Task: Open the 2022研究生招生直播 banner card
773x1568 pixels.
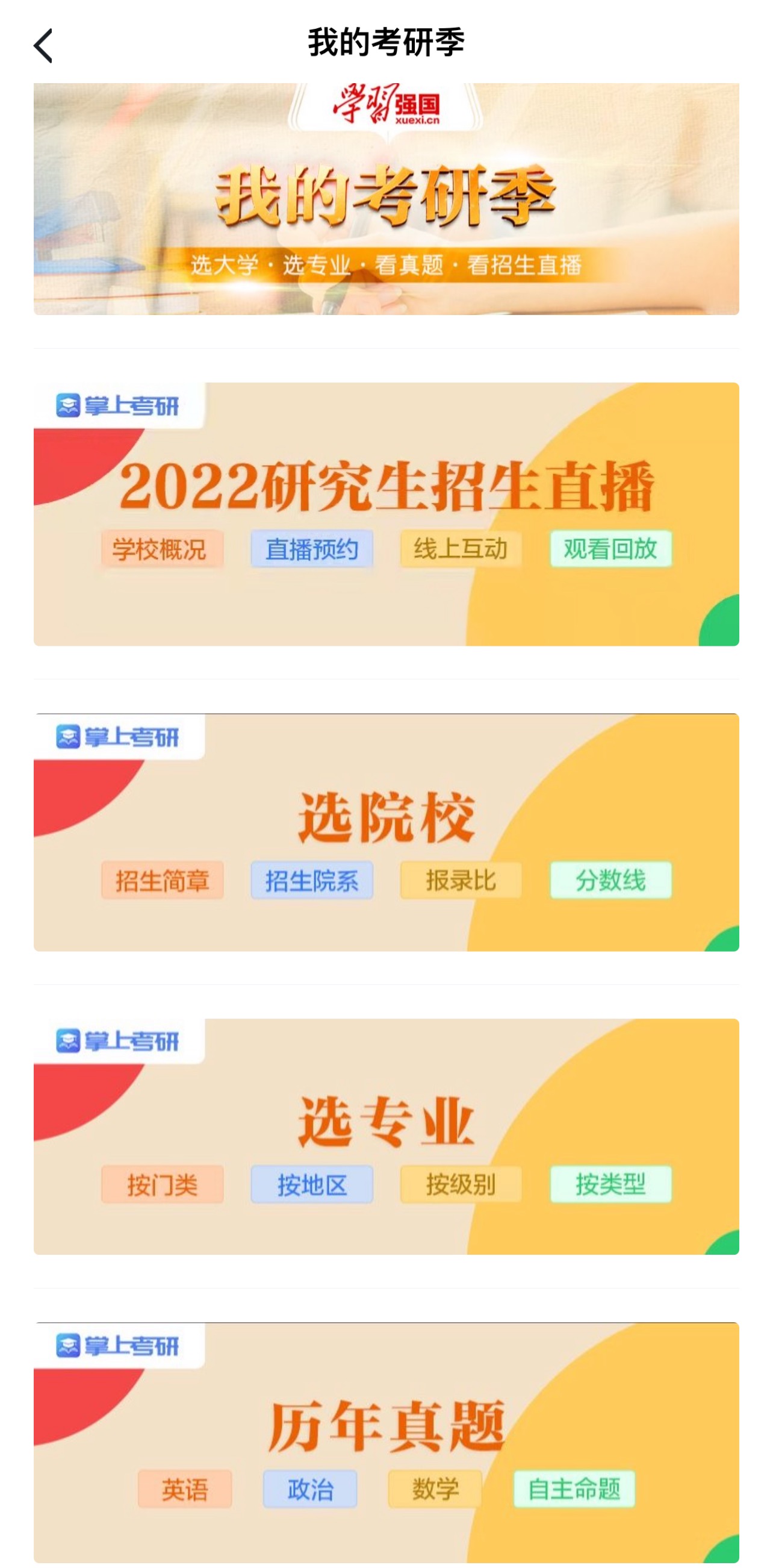Action: click(386, 514)
